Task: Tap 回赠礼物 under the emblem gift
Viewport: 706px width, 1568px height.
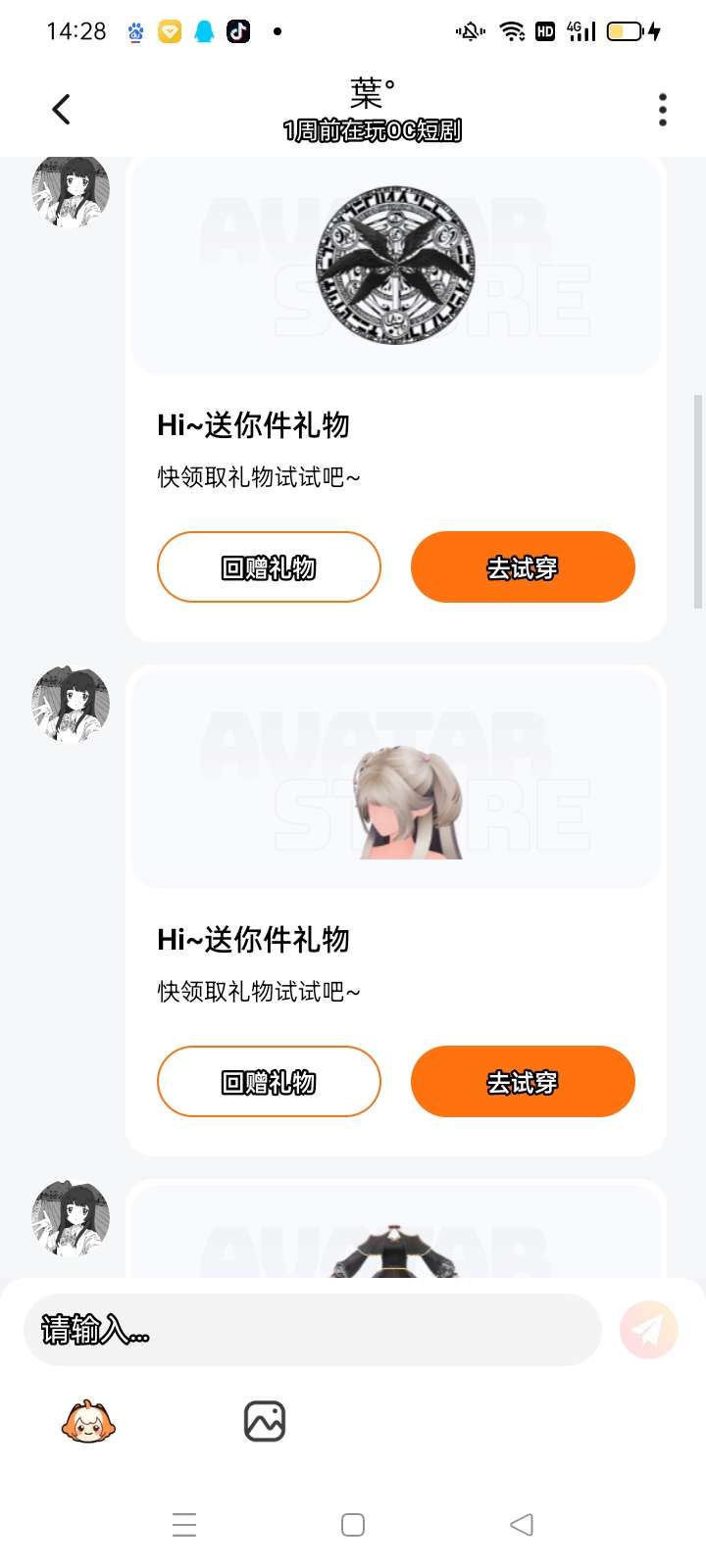Action: 269,567
